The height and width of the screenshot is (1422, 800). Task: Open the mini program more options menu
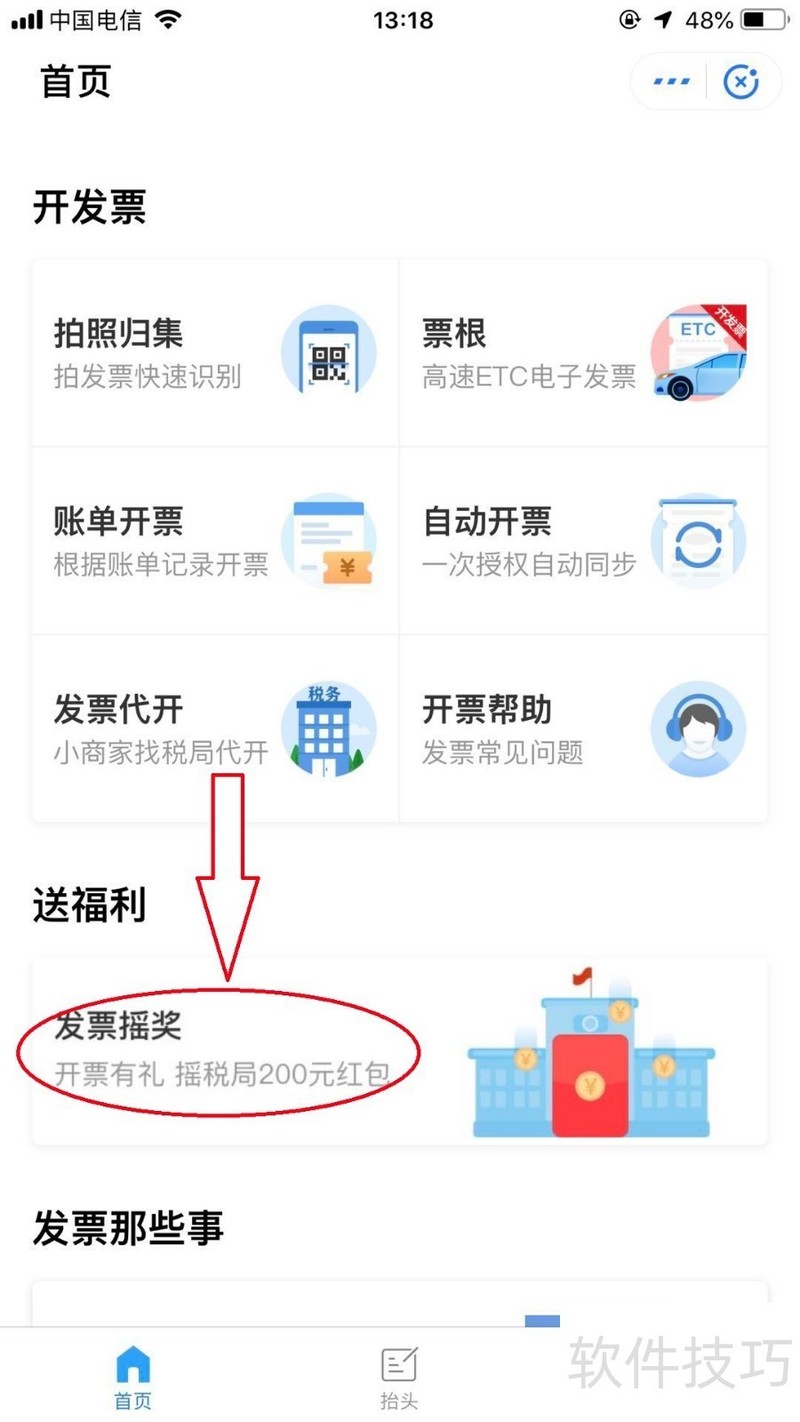point(671,81)
